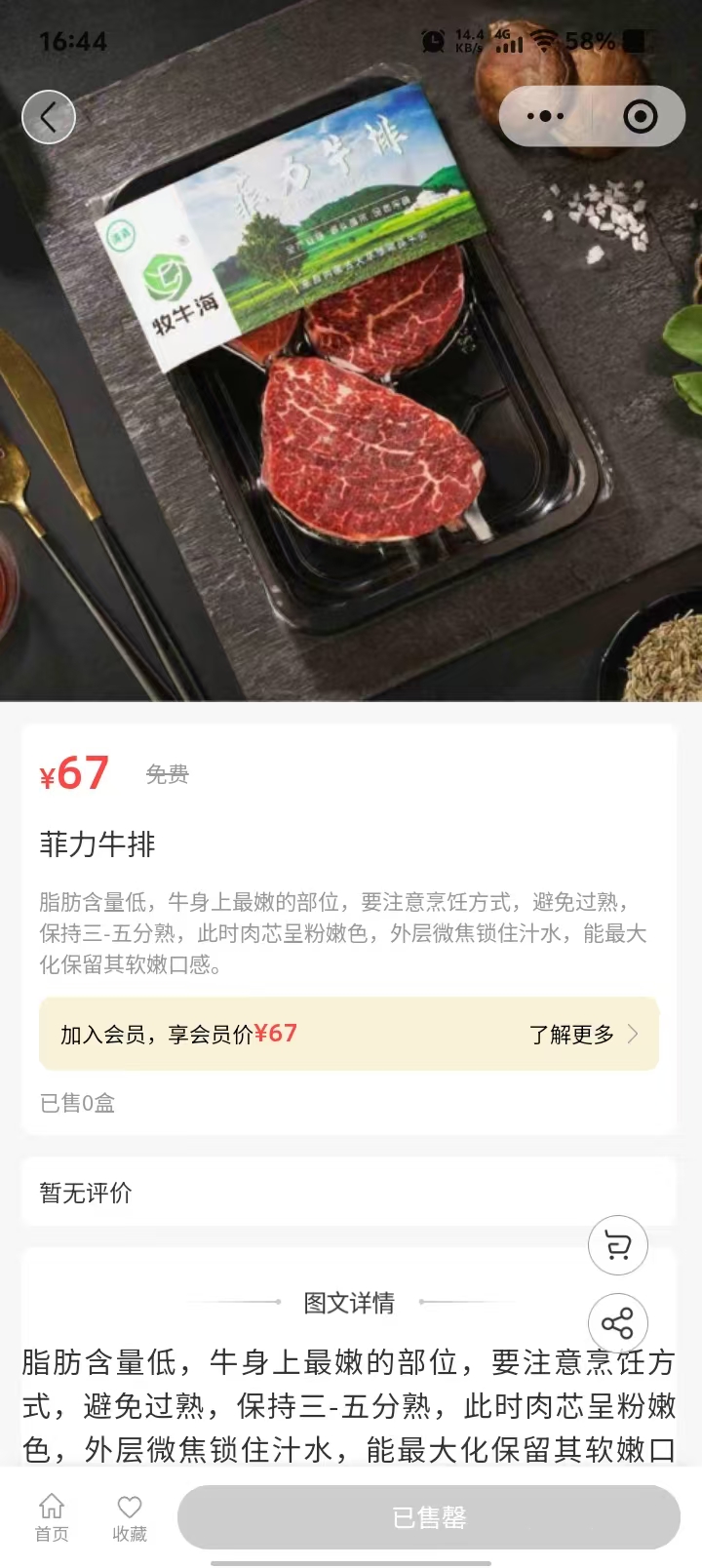Go back using the top-left arrow
Viewport: 702px width, 1568px height.
[x=49, y=117]
